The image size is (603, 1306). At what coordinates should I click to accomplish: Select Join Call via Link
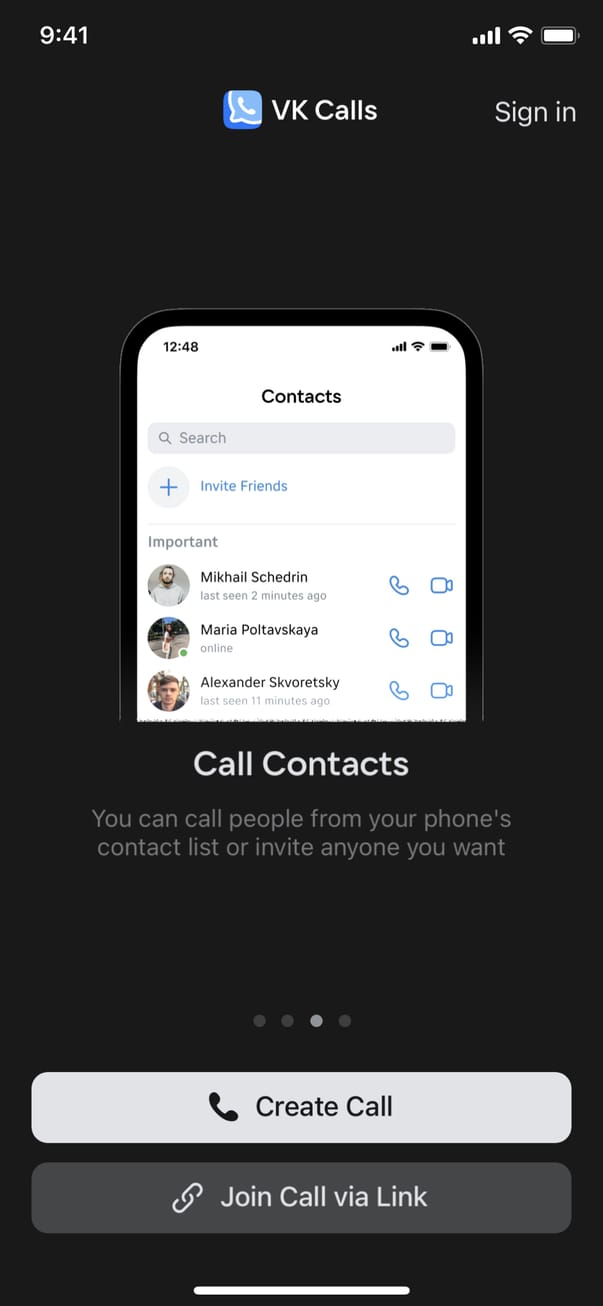click(x=301, y=1197)
